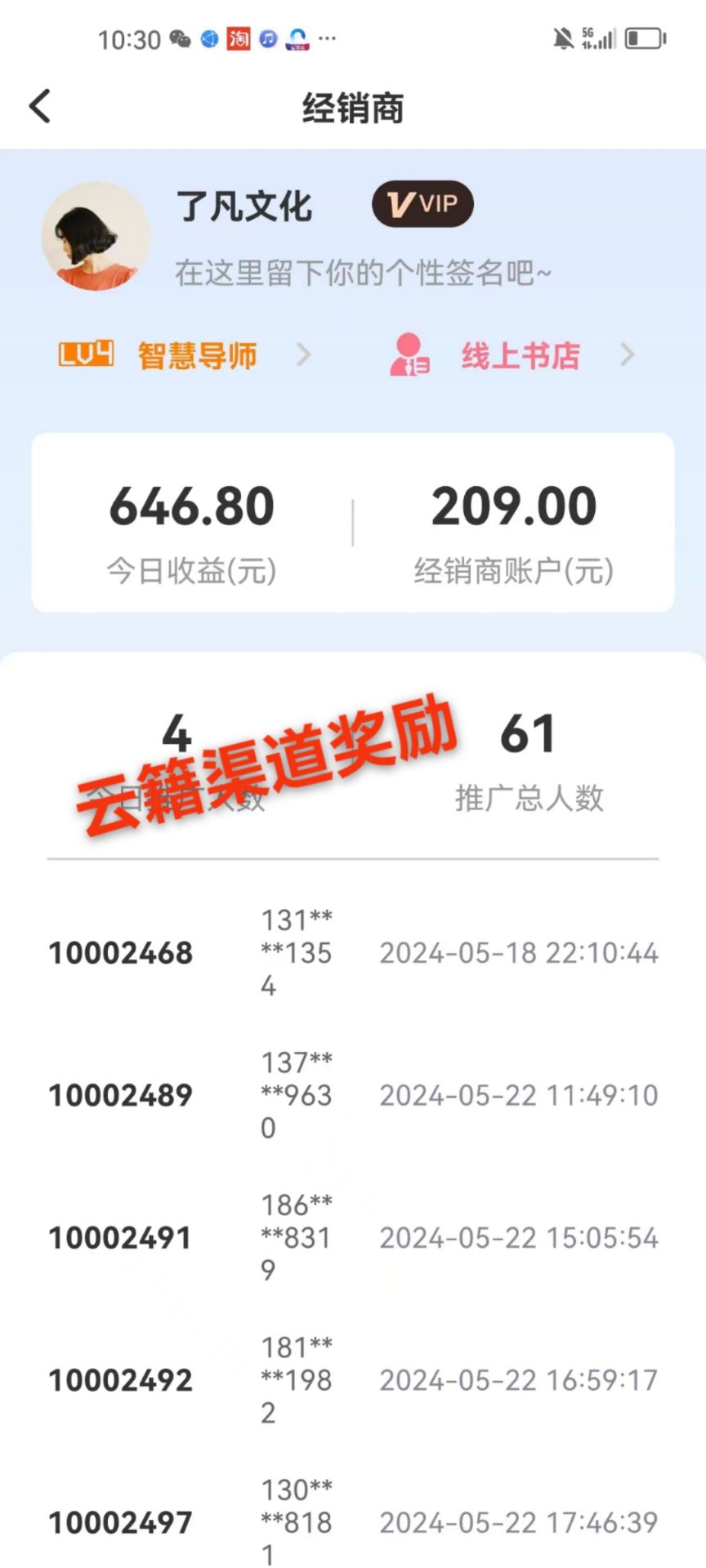Tap the VIP badge

pyautogui.click(x=422, y=203)
